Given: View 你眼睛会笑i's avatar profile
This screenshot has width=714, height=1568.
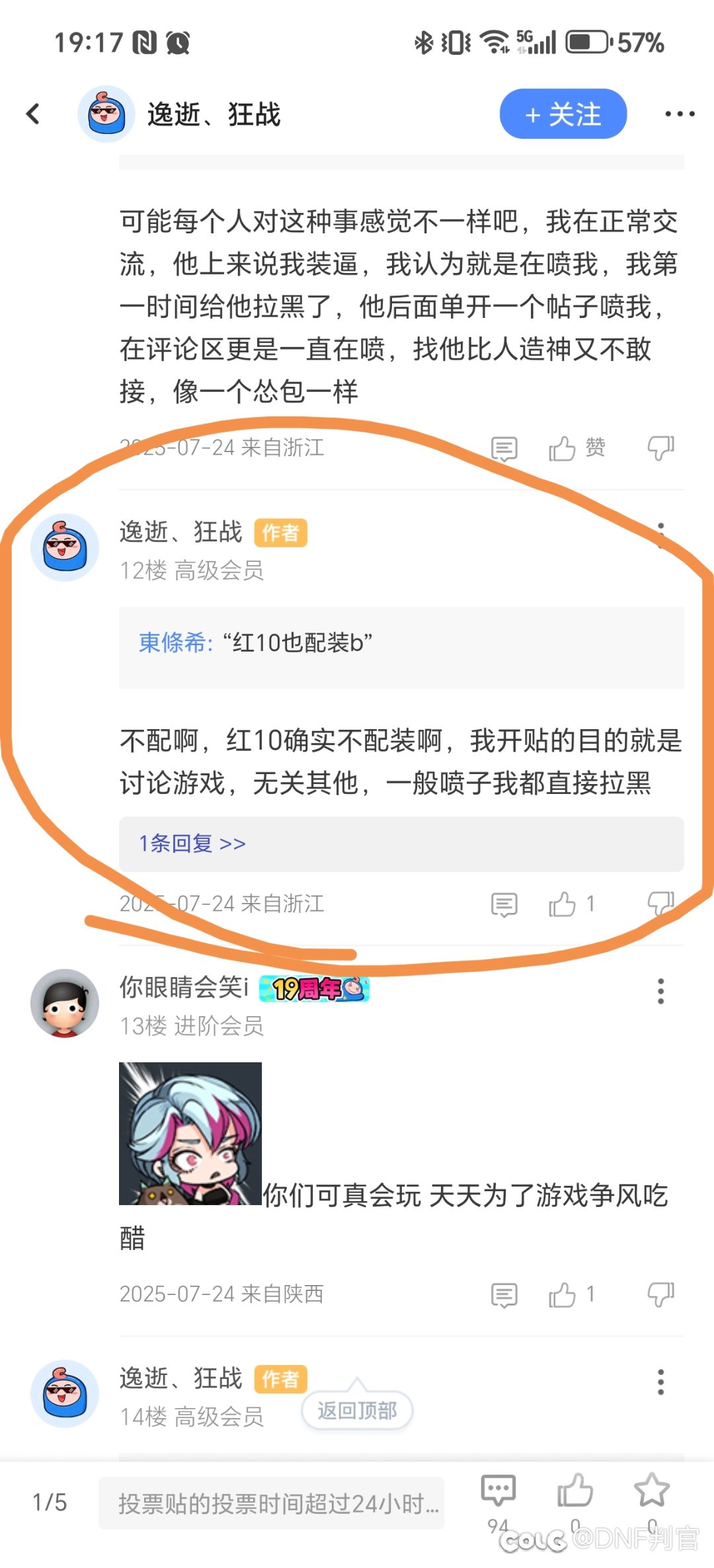Looking at the screenshot, I should 65,1003.
